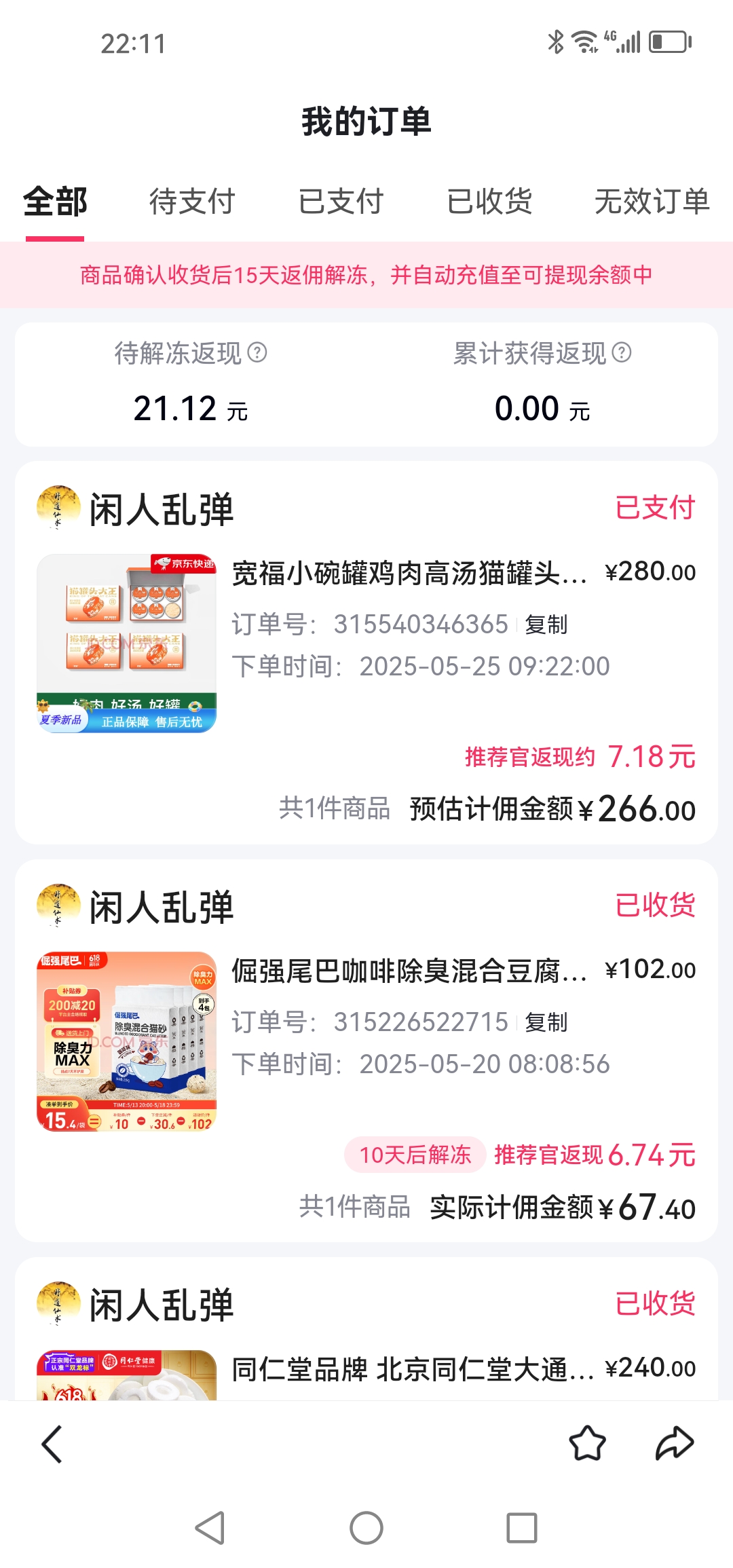Copy order number 315540346365
Screen dimensions: 733x1568
click(547, 625)
